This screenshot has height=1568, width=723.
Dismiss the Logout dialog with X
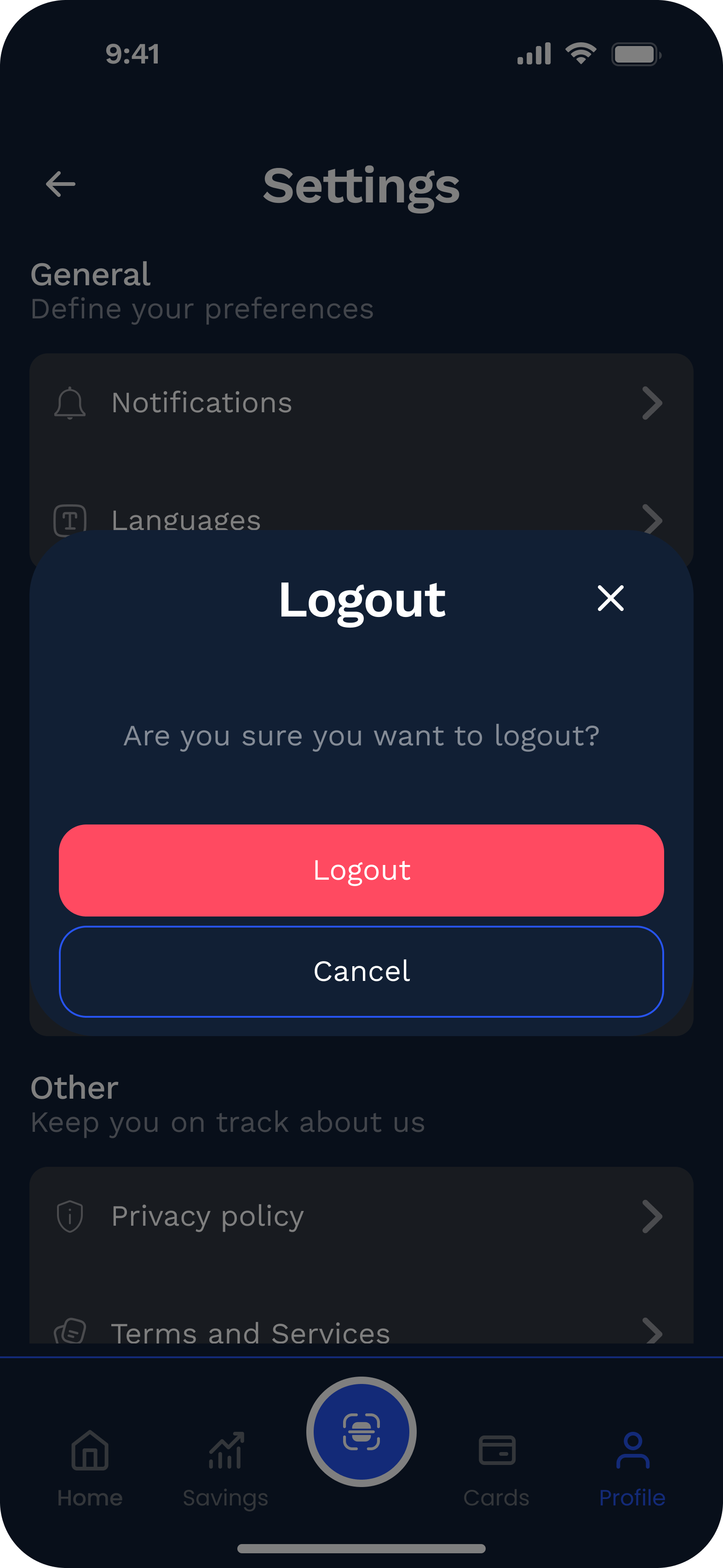click(x=611, y=599)
